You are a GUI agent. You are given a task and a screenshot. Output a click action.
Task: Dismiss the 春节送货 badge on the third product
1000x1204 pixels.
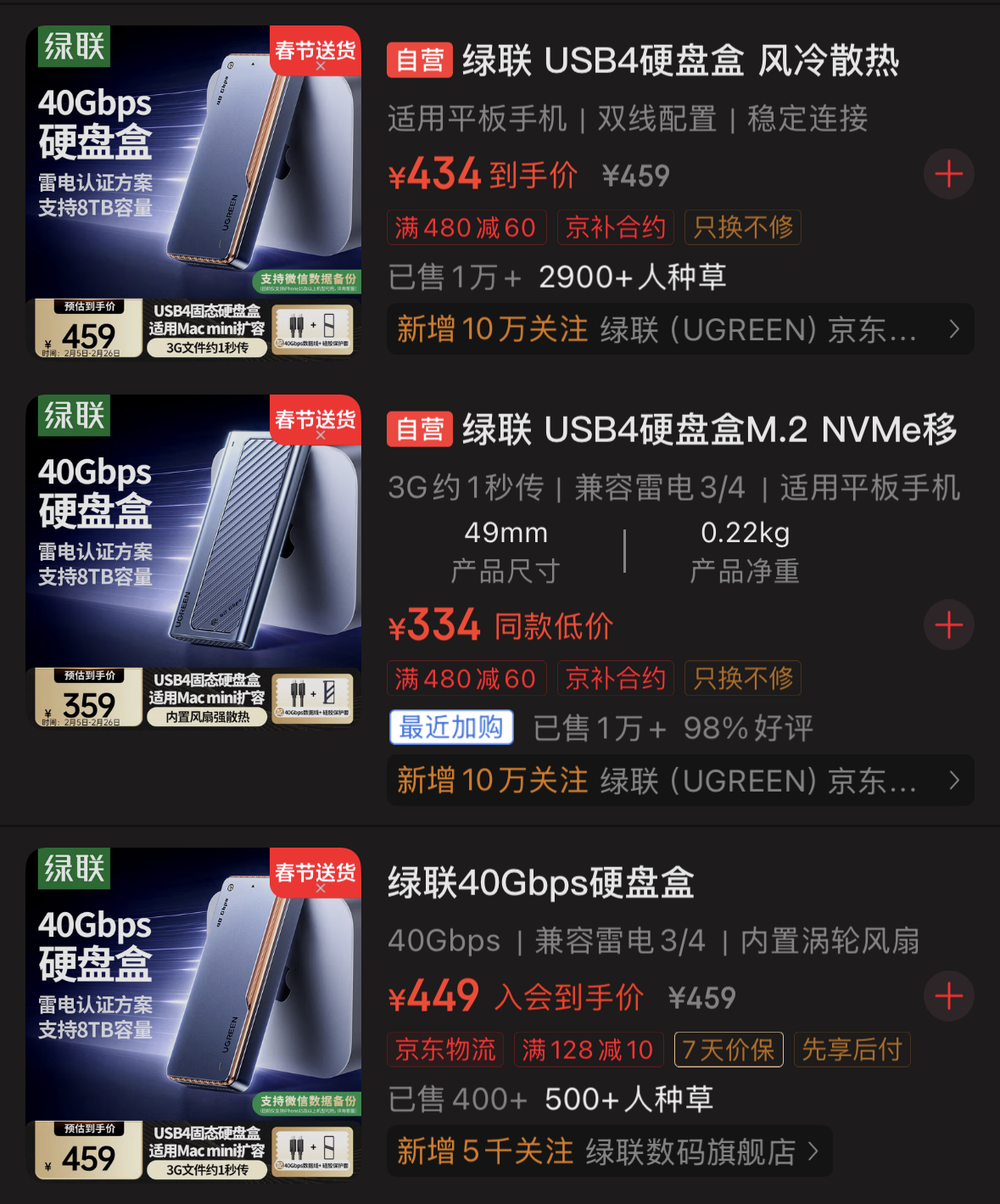pos(321,888)
